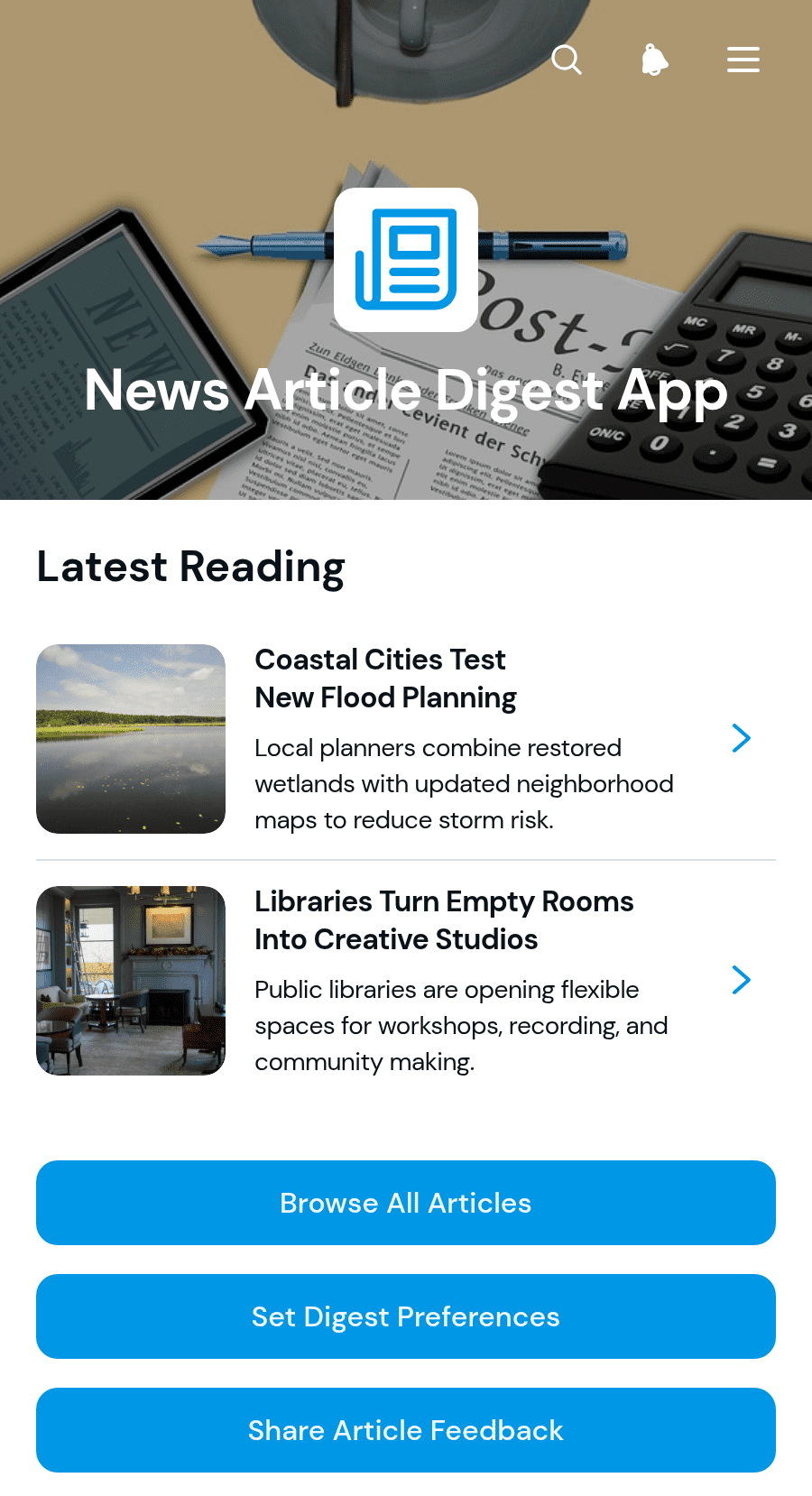Open the Libraries creative studios article
The image size is (812, 1496).
(x=406, y=981)
